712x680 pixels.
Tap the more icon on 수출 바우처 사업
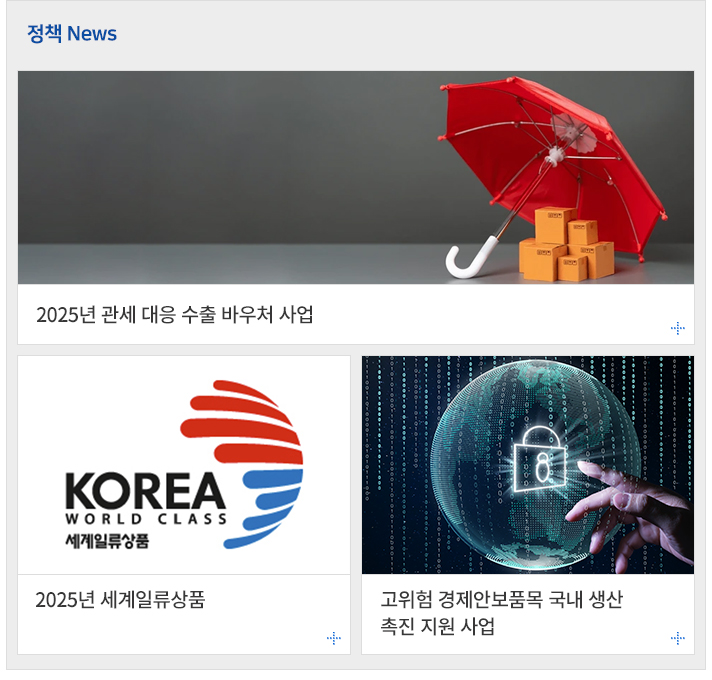click(677, 328)
